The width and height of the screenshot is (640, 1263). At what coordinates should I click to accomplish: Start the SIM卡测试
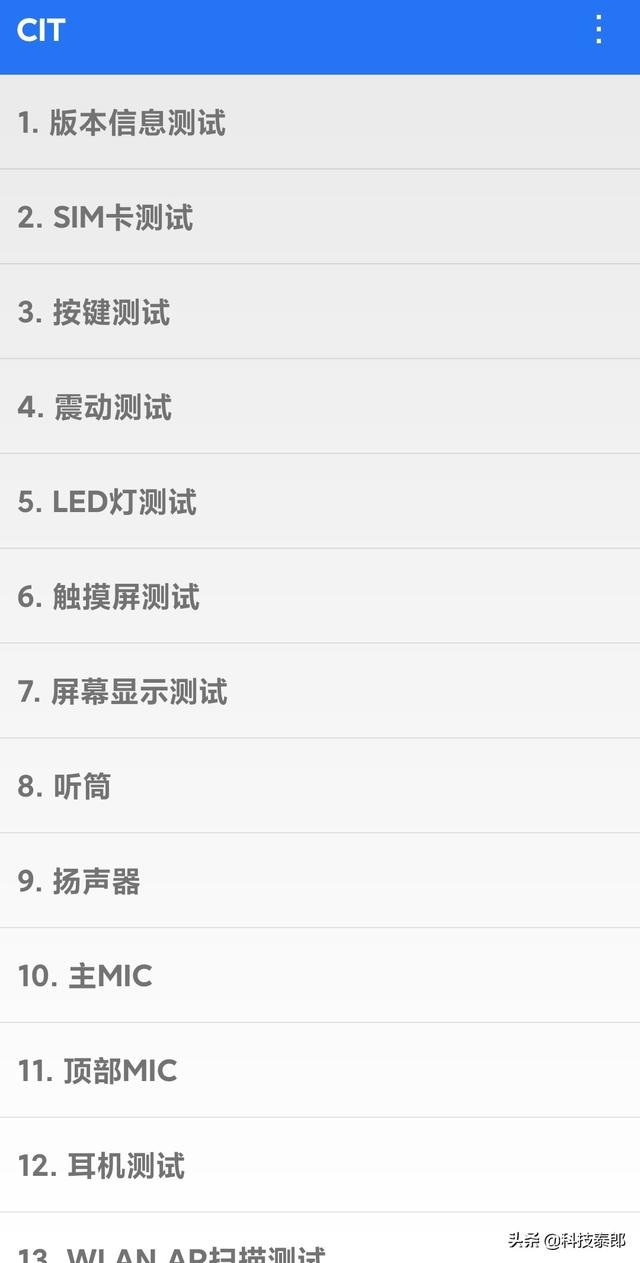point(320,217)
